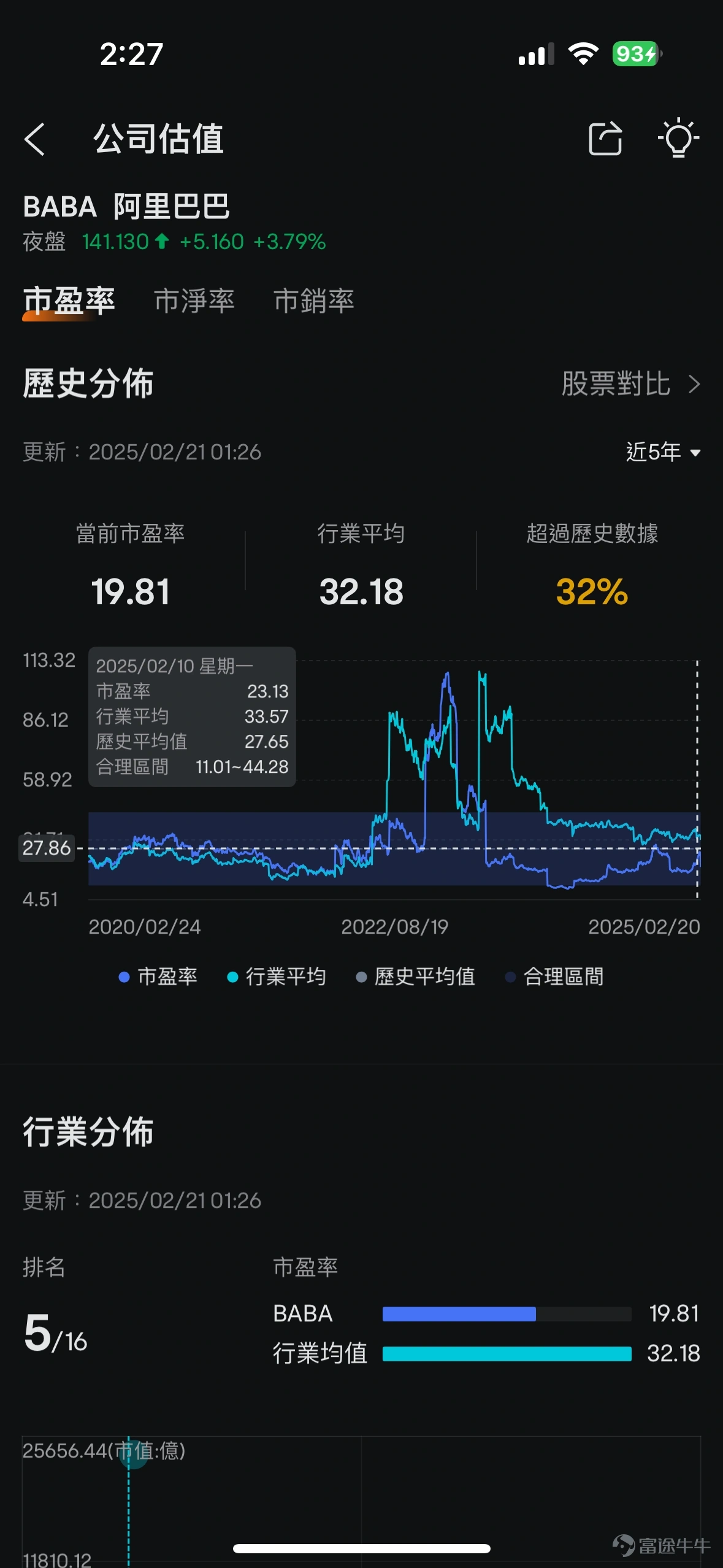Select the 市盈率 tab
The height and width of the screenshot is (1568, 723).
pos(69,301)
